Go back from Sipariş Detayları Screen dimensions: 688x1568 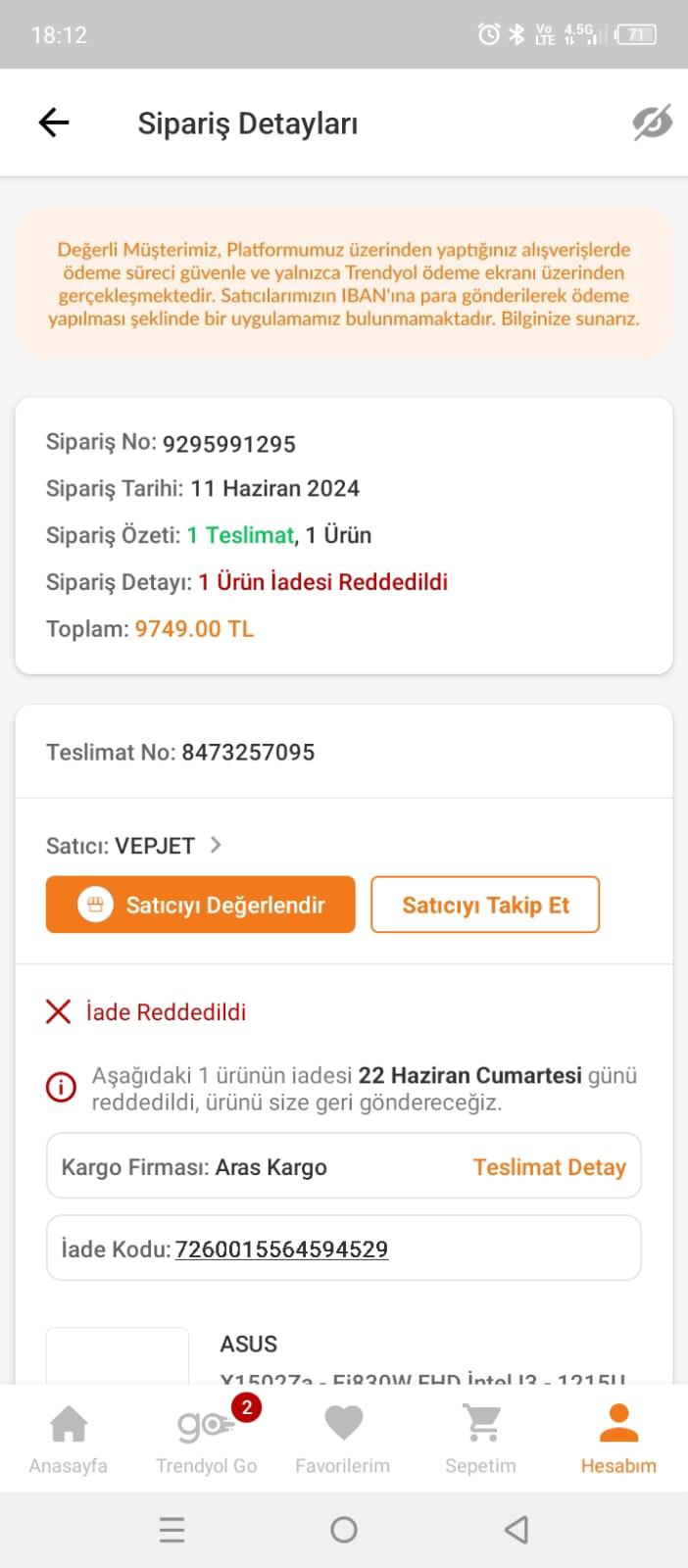pyautogui.click(x=54, y=122)
